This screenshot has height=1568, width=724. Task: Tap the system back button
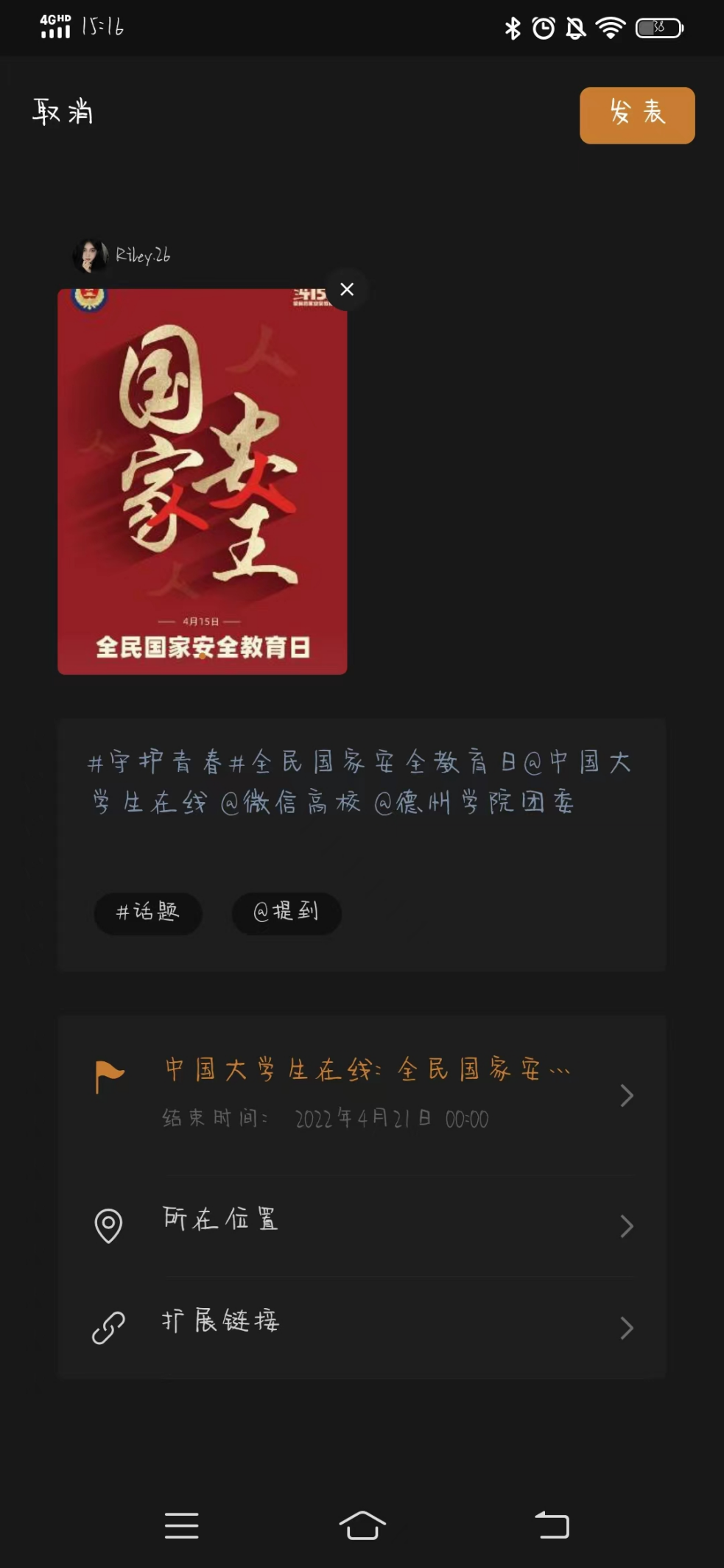pos(552,1525)
